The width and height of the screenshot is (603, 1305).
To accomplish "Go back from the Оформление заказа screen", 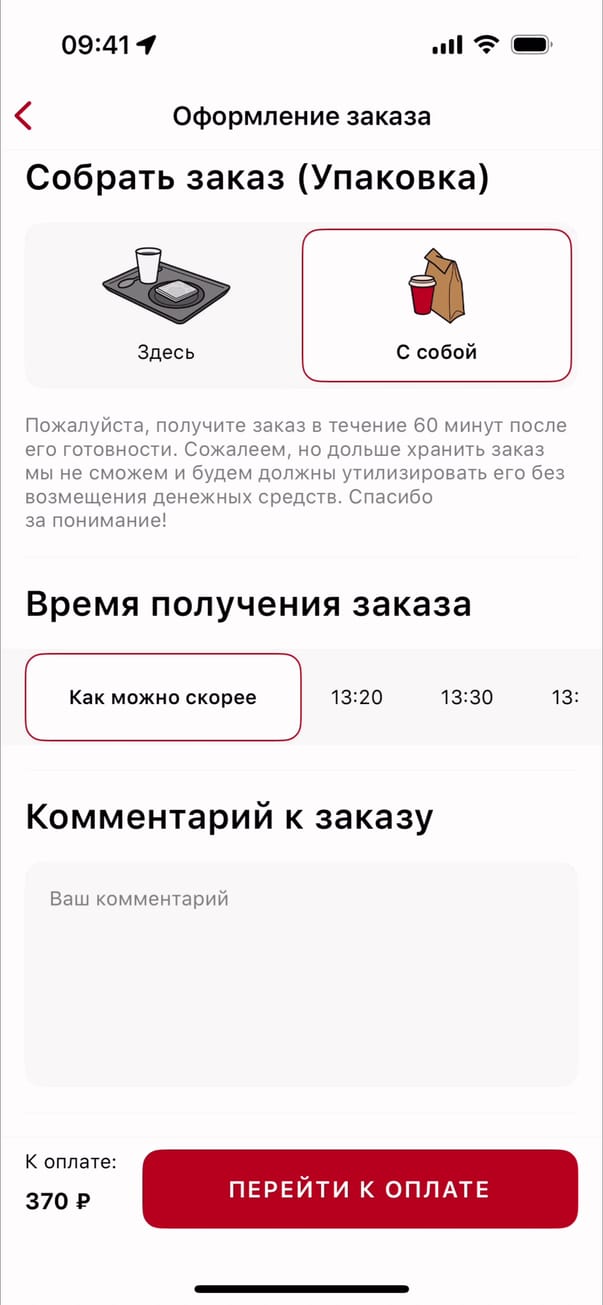I will coord(24,116).
